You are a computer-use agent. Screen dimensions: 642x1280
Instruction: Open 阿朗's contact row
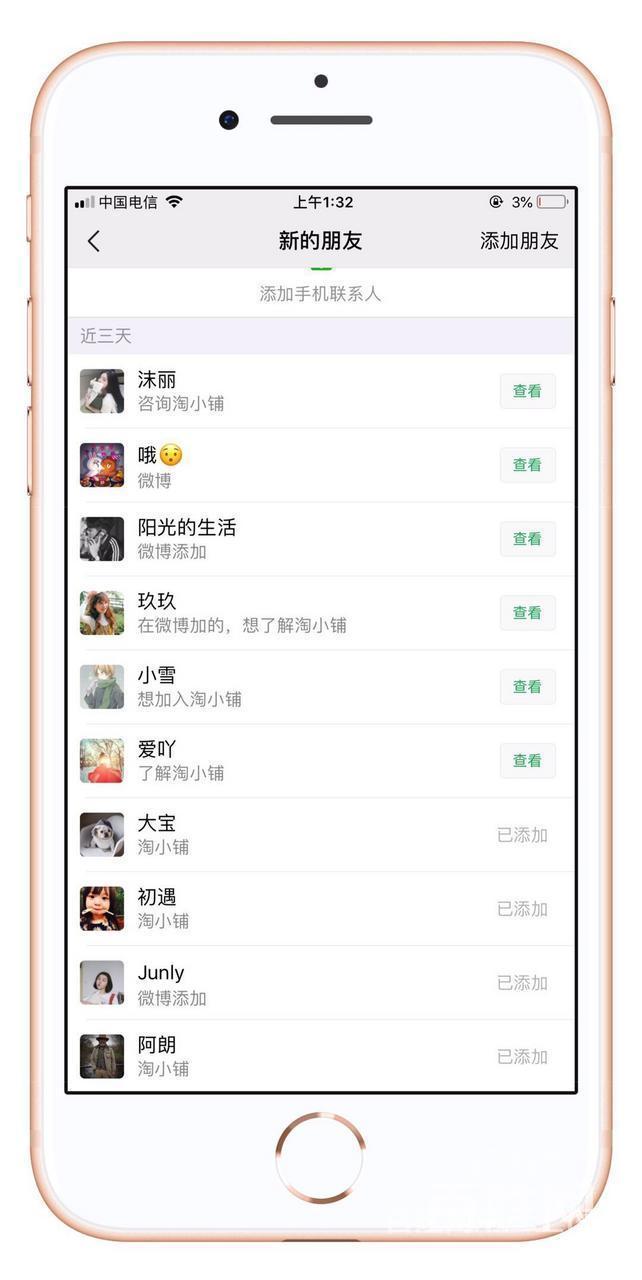pyautogui.click(x=321, y=1056)
